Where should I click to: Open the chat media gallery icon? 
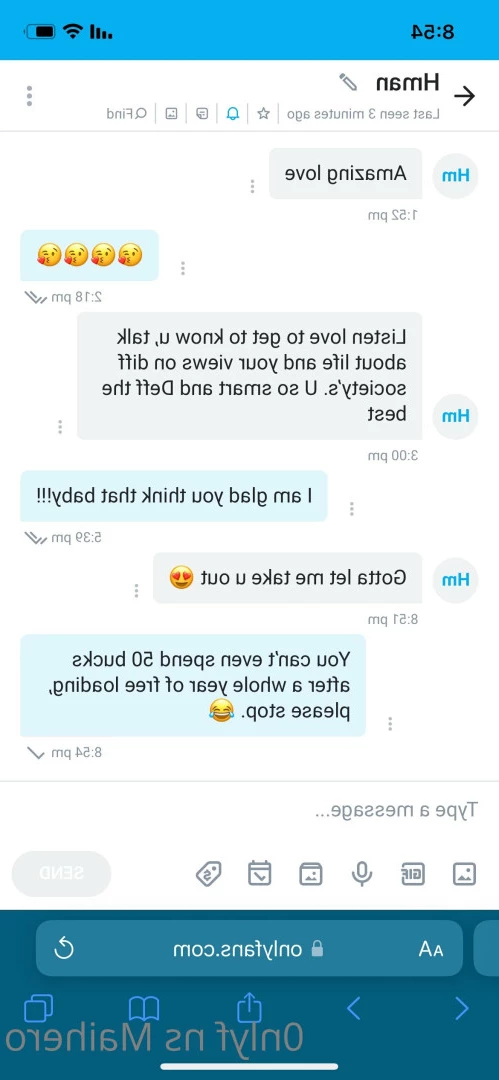(172, 114)
